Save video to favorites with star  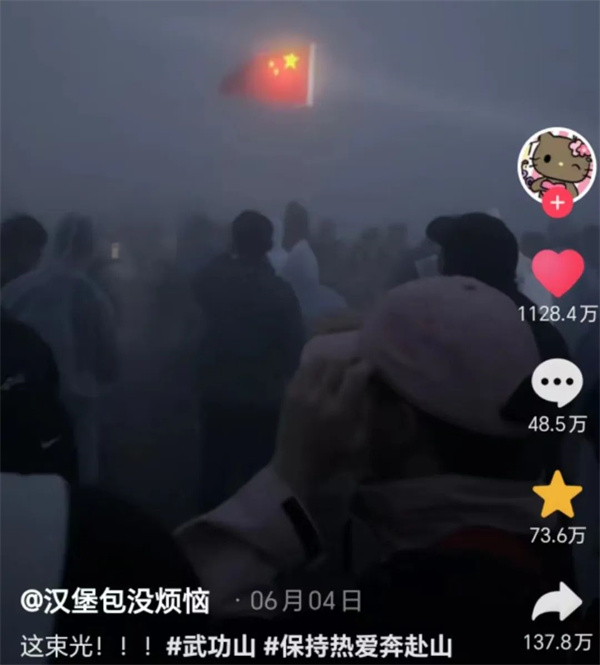click(x=557, y=495)
